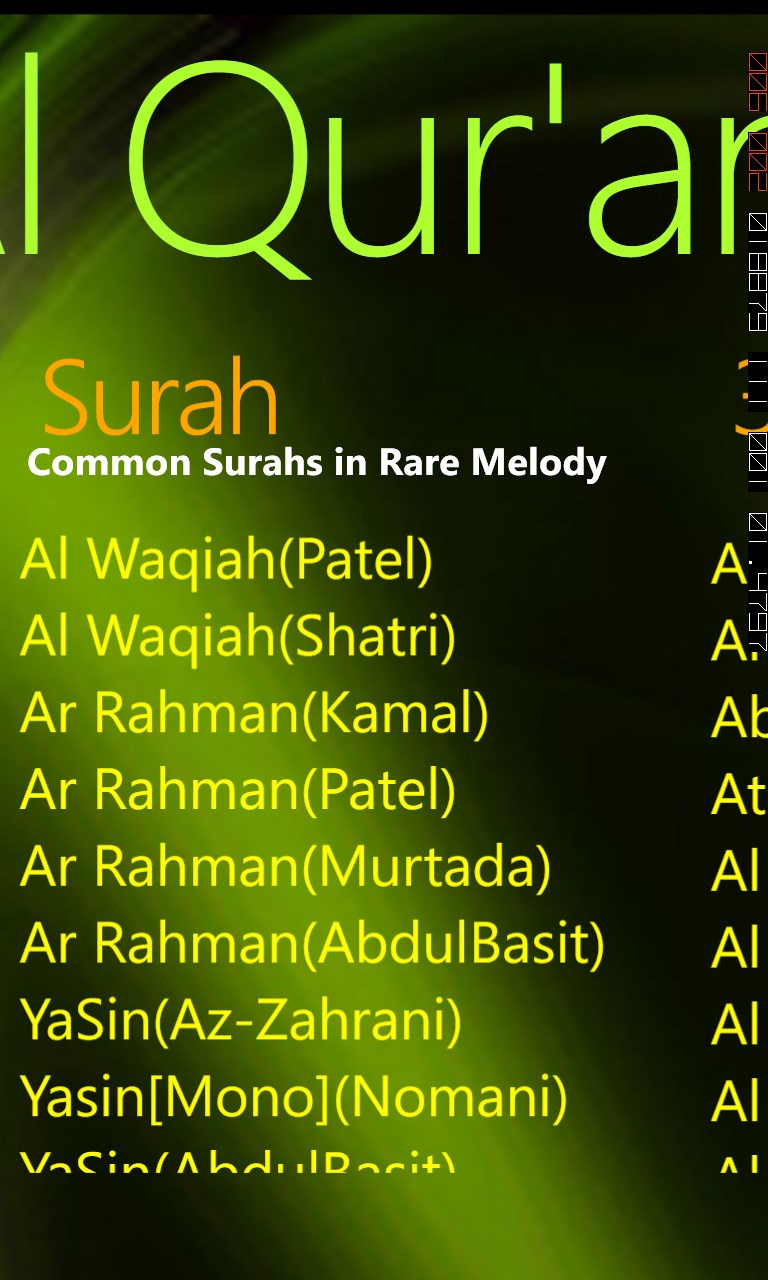This screenshot has height=1280, width=768.
Task: Open Ar Rahman(Patel) recitation
Action: tap(238, 791)
